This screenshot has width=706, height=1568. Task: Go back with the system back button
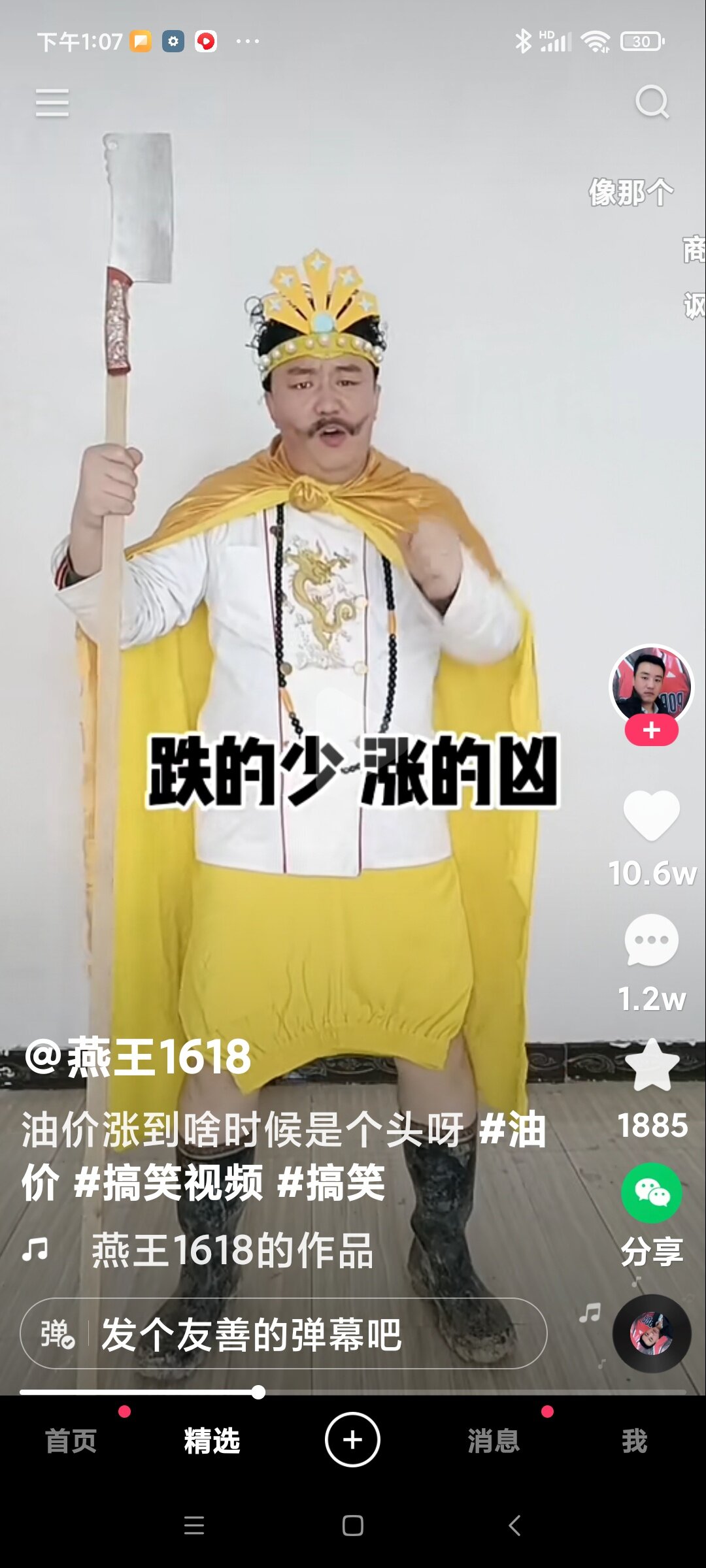[514, 1526]
